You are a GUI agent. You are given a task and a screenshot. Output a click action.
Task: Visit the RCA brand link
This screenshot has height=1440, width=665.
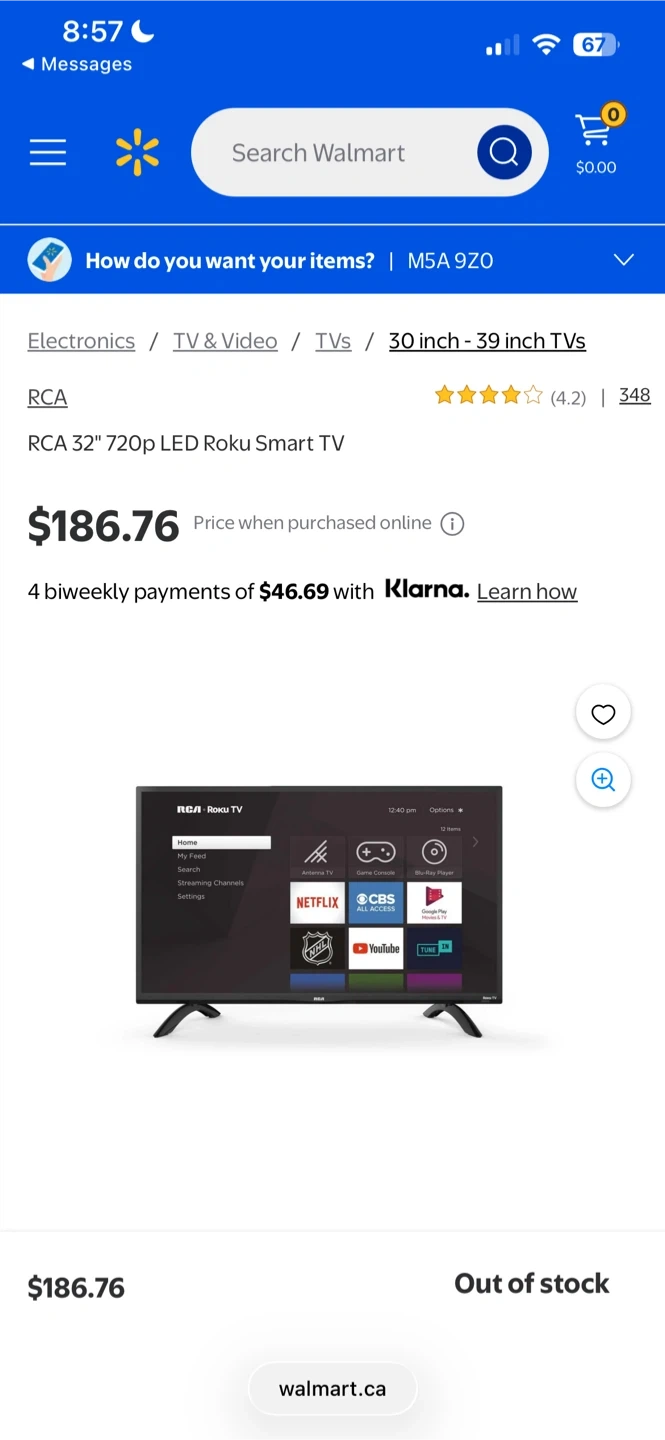pos(47,397)
